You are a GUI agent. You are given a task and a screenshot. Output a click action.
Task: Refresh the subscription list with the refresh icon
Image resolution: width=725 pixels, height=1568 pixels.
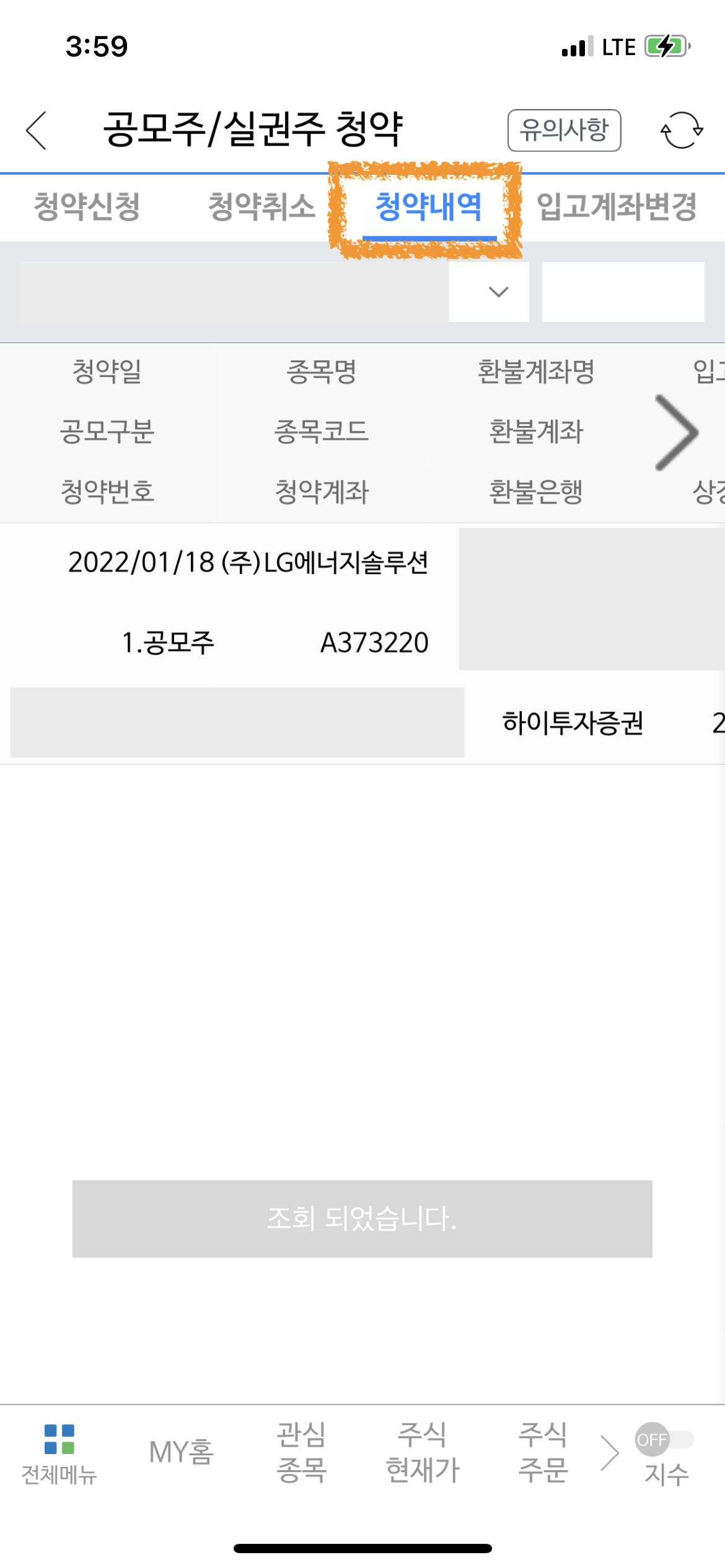pyautogui.click(x=680, y=130)
